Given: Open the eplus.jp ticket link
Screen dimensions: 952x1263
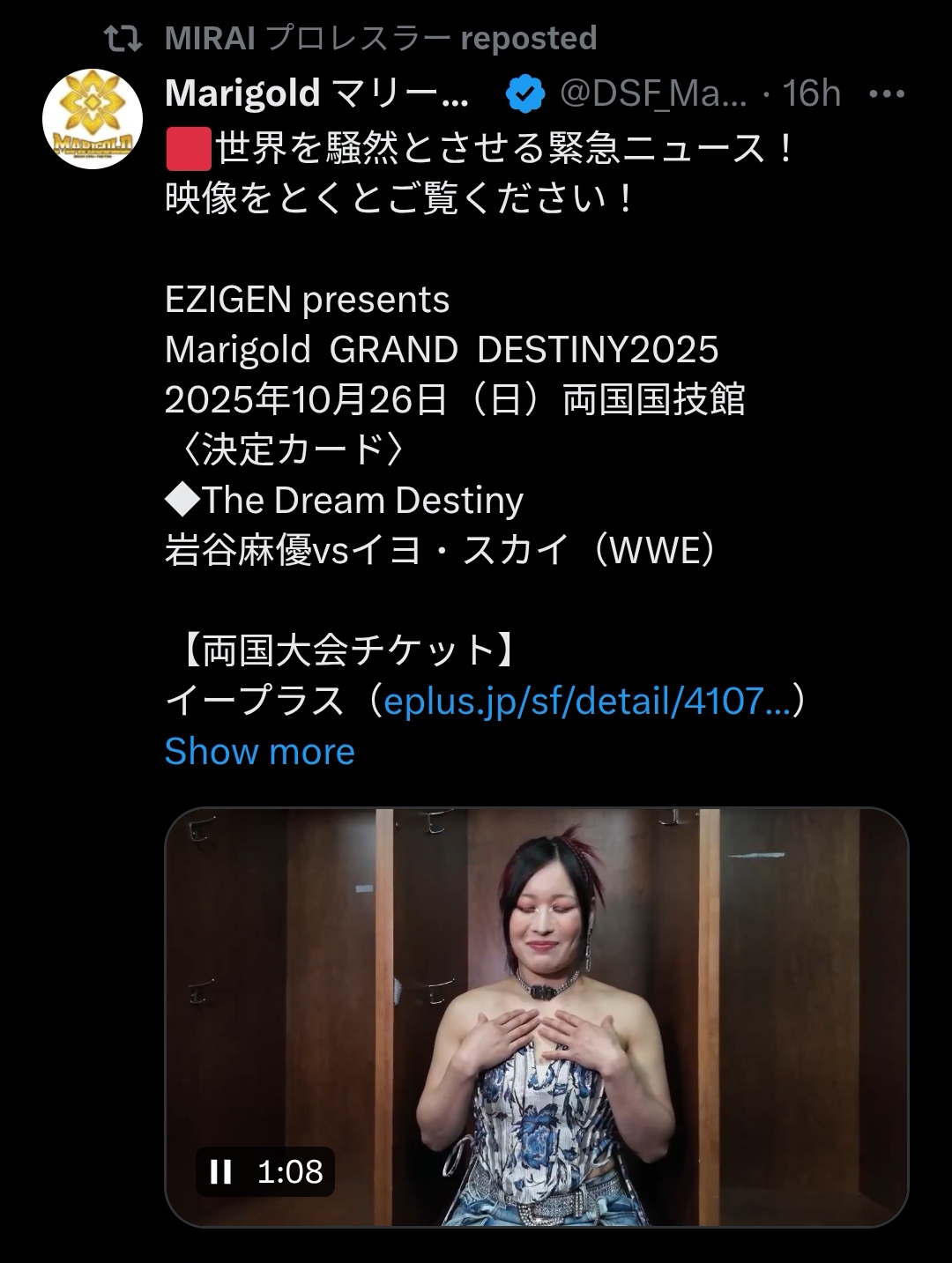Looking at the screenshot, I should 587,702.
